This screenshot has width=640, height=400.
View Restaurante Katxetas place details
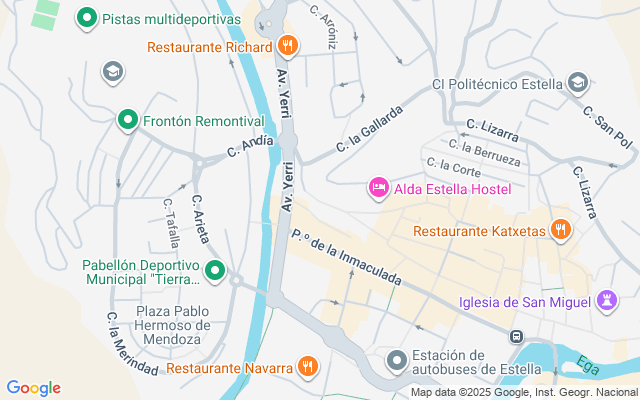click(x=561, y=231)
